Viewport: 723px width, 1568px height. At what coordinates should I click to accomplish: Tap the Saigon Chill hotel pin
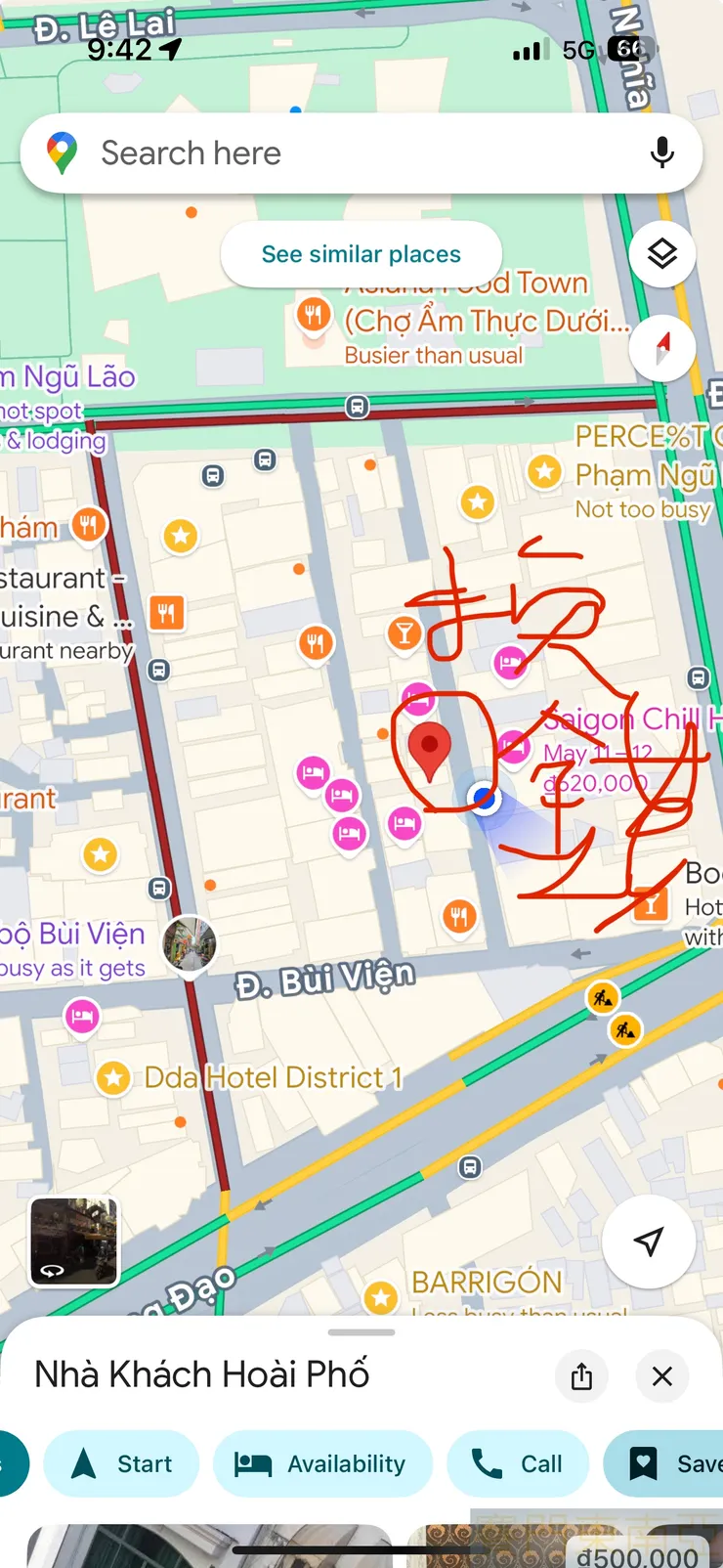click(513, 748)
